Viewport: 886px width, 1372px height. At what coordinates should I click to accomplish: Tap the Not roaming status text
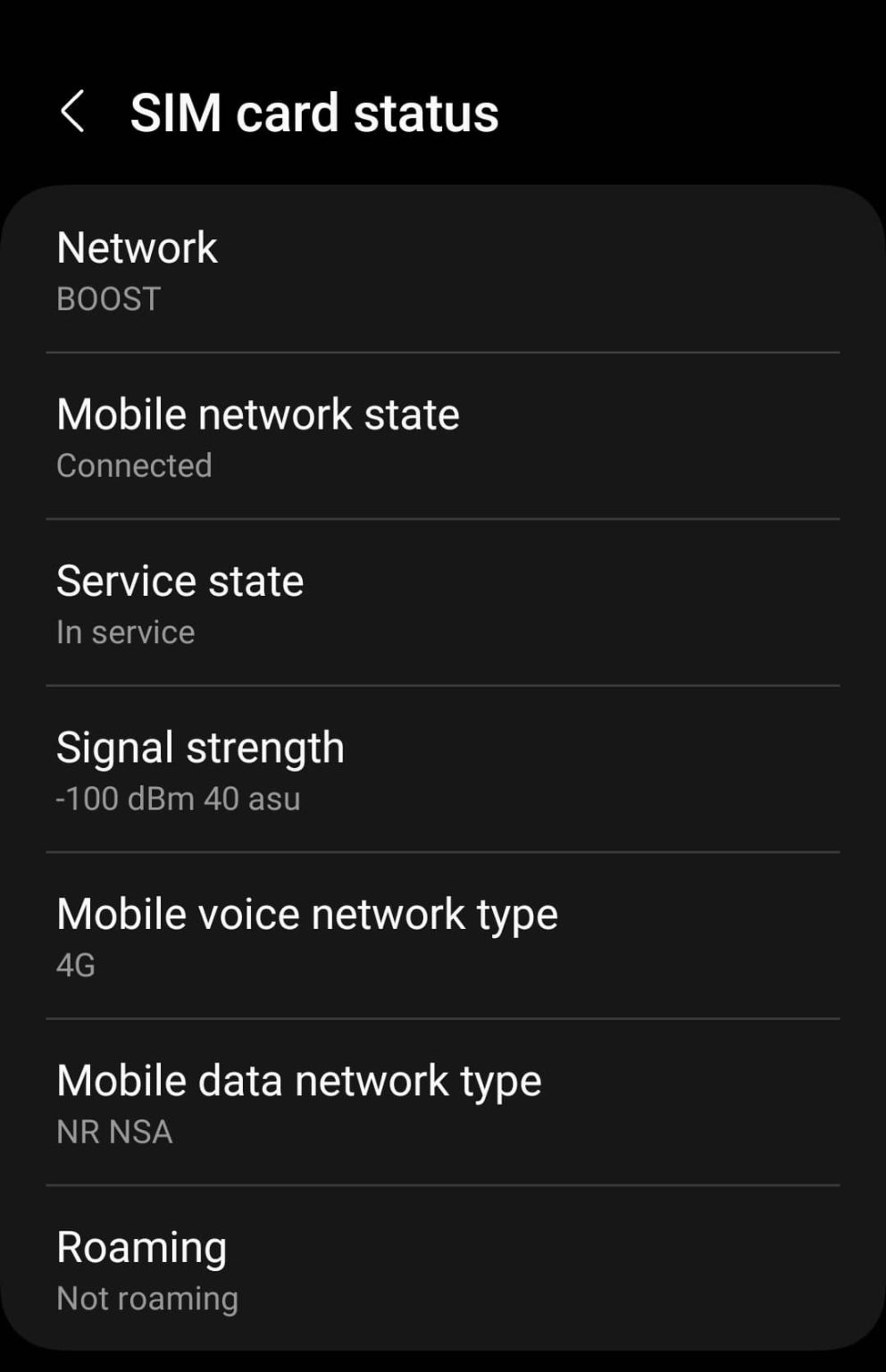[x=146, y=1297]
